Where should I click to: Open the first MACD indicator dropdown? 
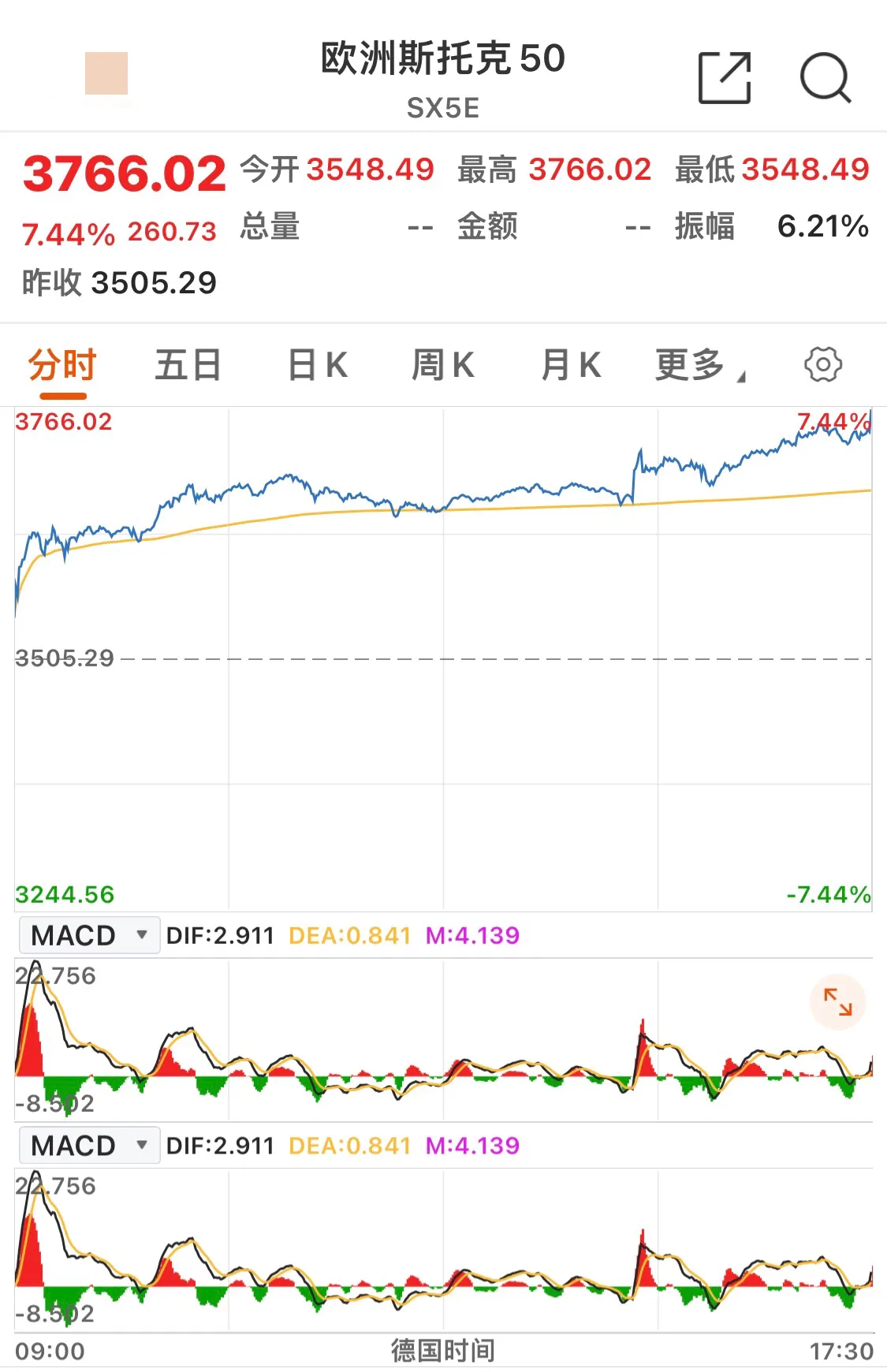(89, 935)
